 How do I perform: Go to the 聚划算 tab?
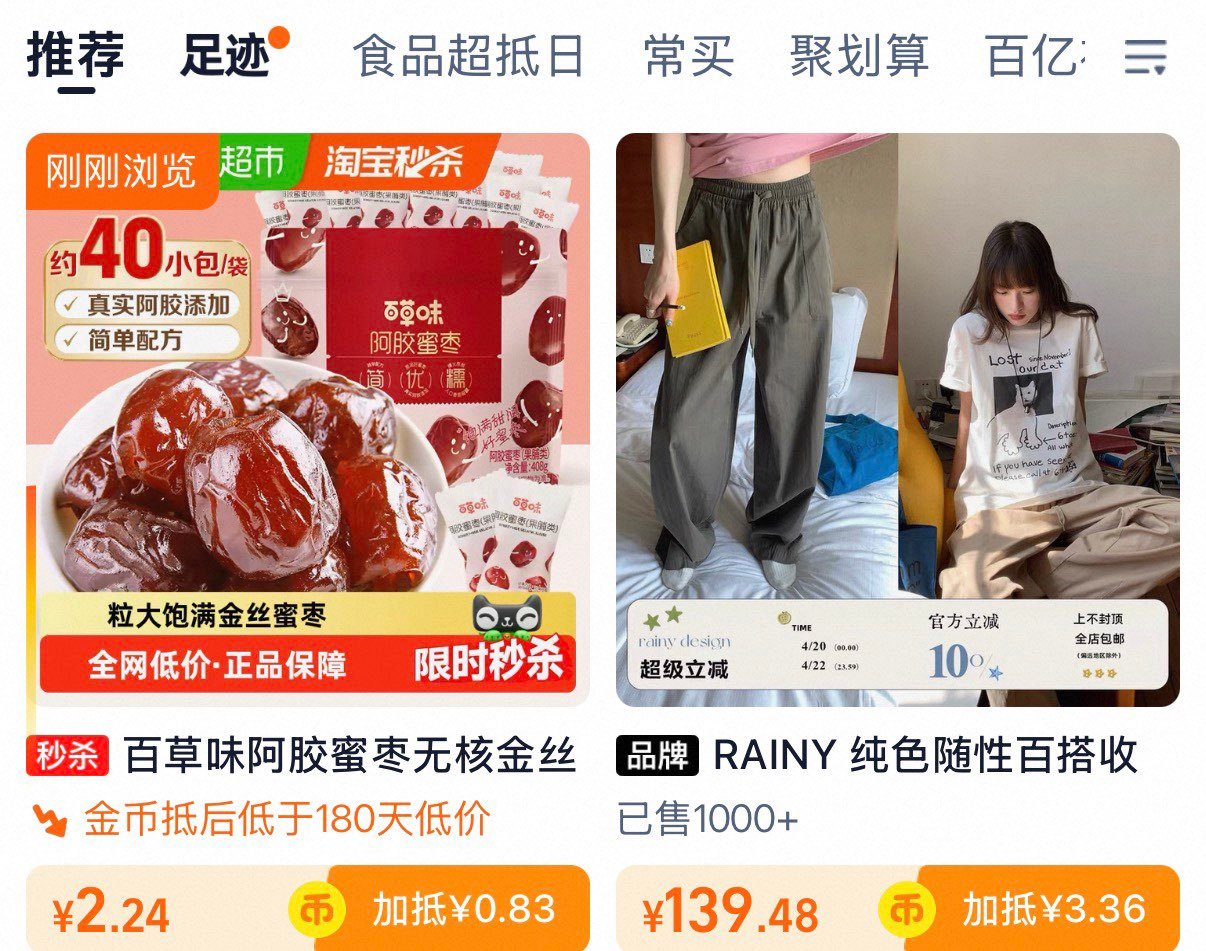tap(859, 56)
